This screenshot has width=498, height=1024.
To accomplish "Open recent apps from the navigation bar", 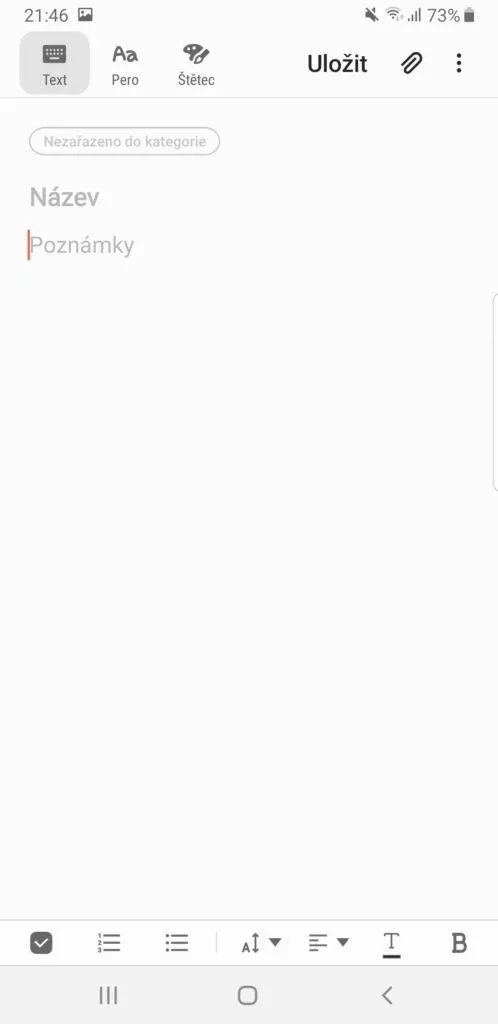I will pos(108,995).
